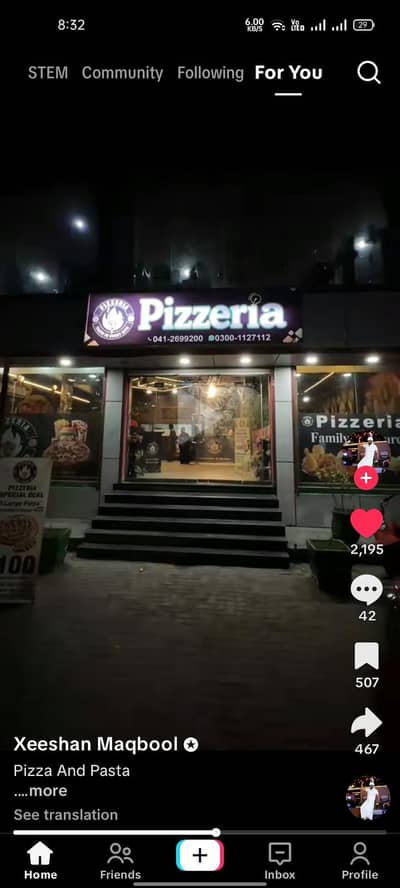The image size is (400, 888).
Task: Select the For You tab
Action: coord(288,72)
